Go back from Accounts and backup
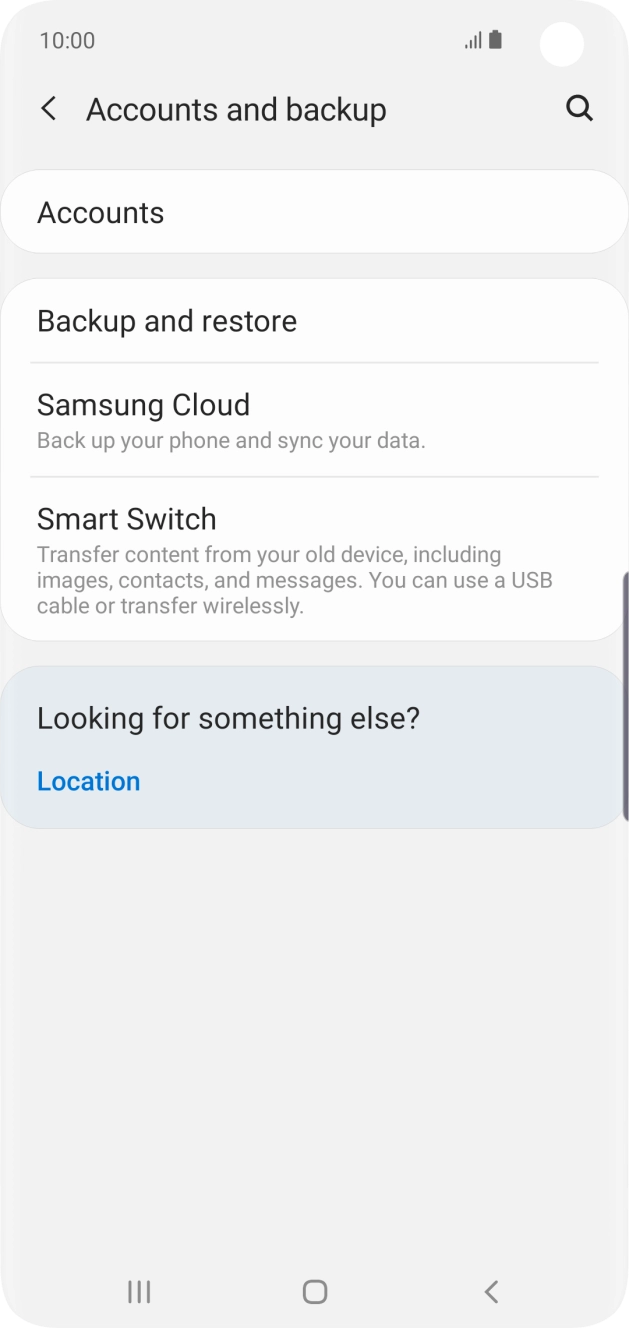The image size is (629, 1328). tap(48, 109)
